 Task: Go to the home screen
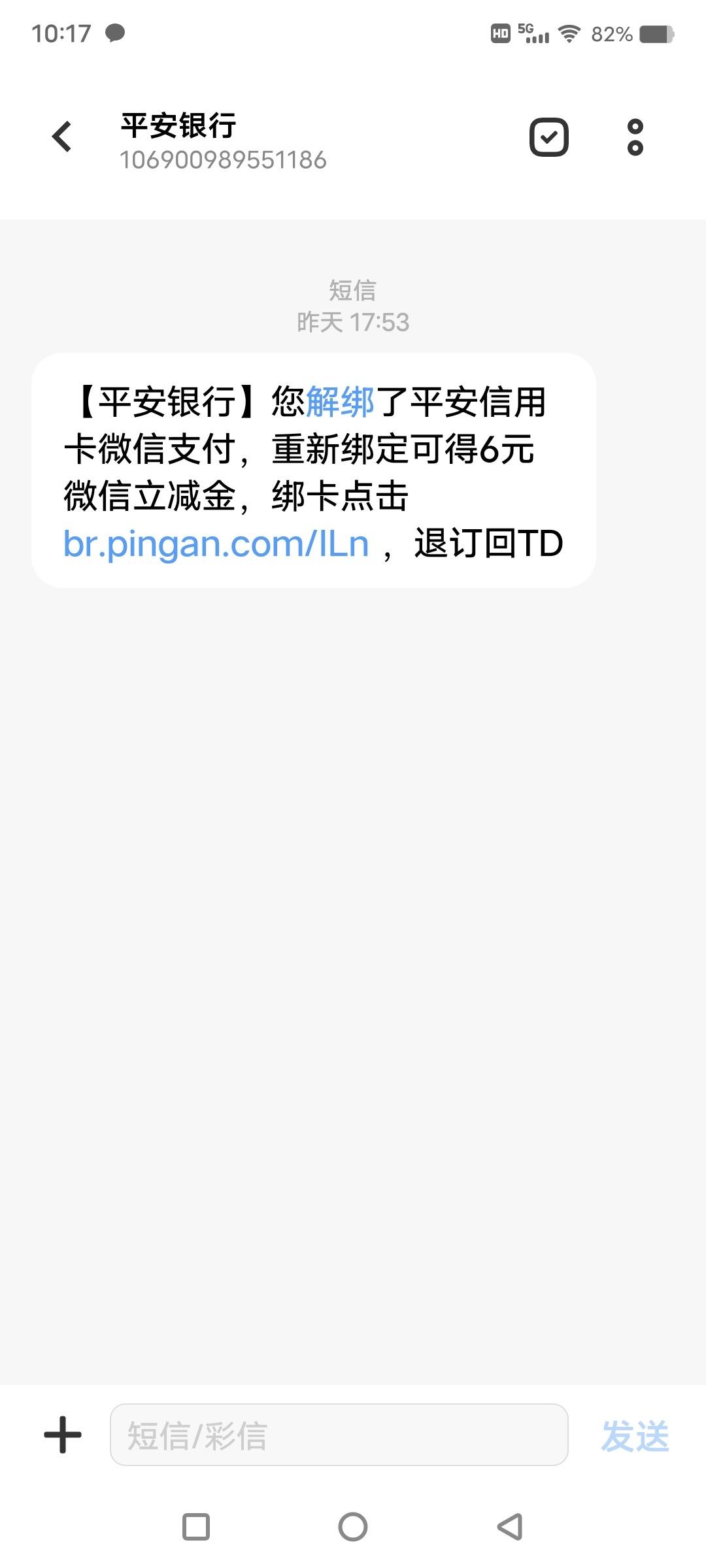353,1527
